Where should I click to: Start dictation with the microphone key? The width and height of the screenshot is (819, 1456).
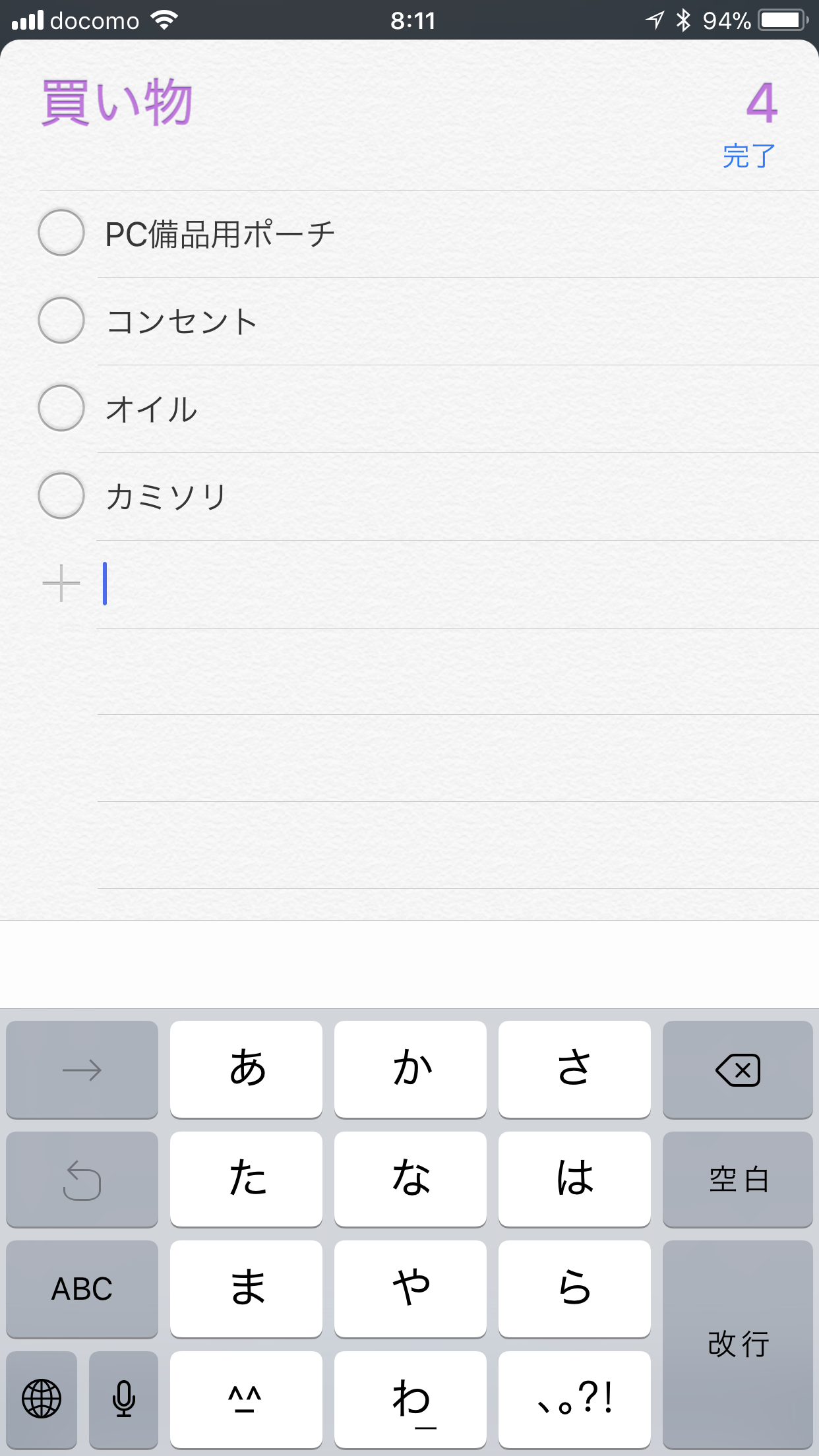(123, 1398)
